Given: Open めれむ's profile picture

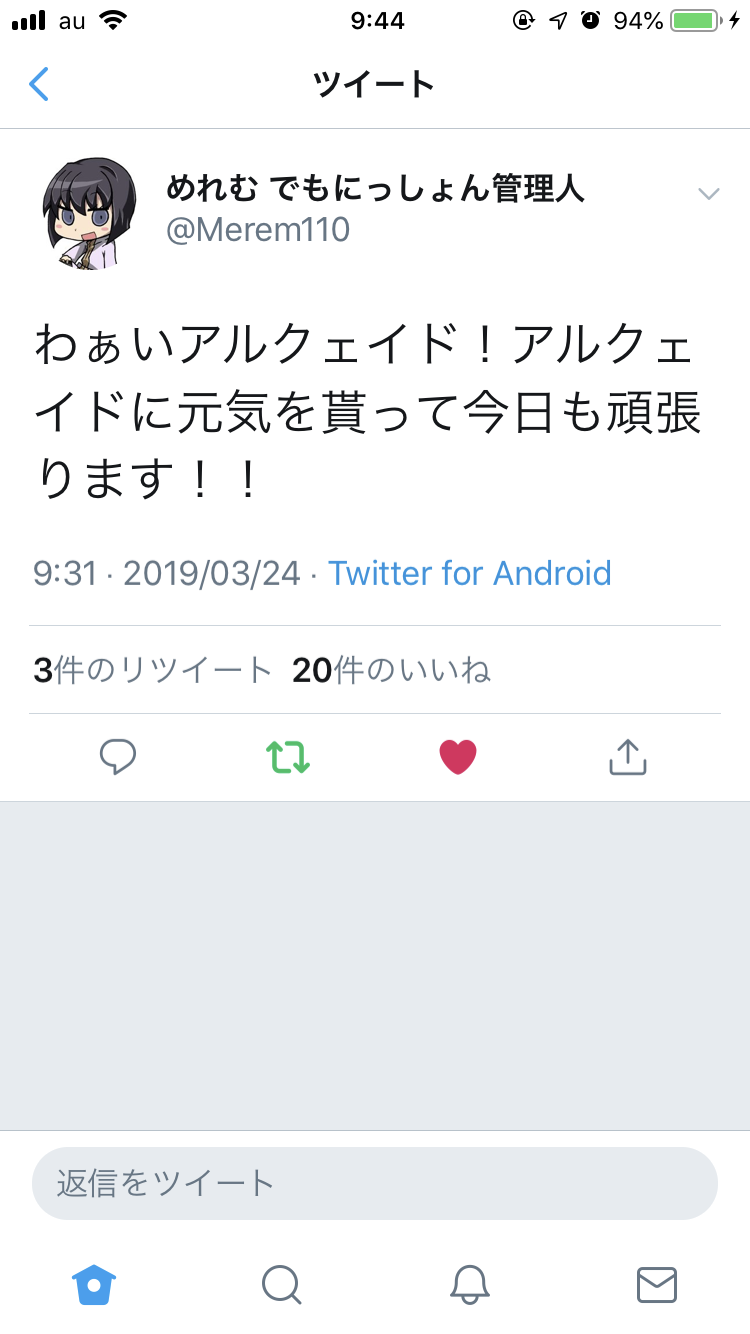Looking at the screenshot, I should coord(89,213).
